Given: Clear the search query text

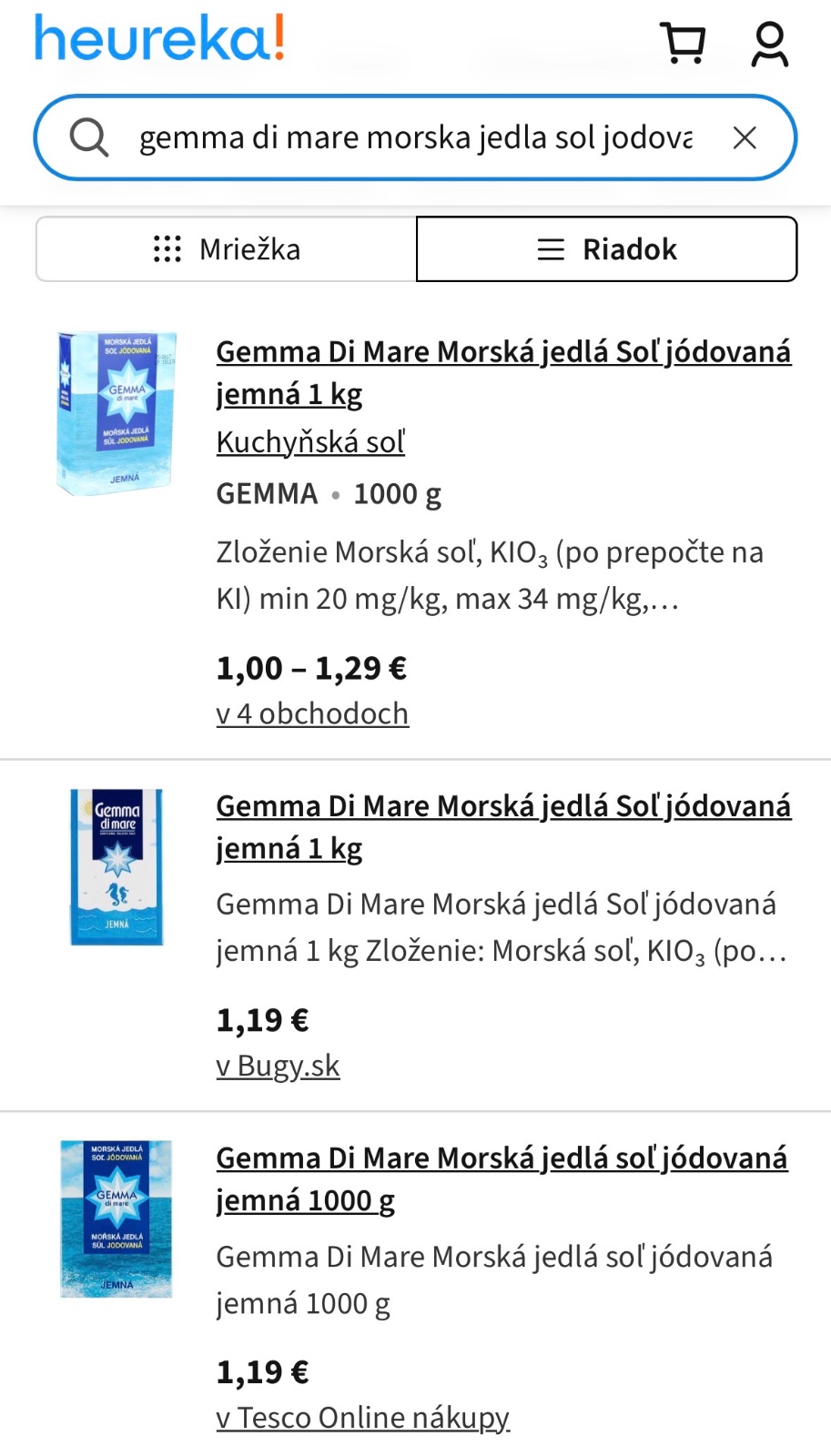Looking at the screenshot, I should (x=745, y=138).
